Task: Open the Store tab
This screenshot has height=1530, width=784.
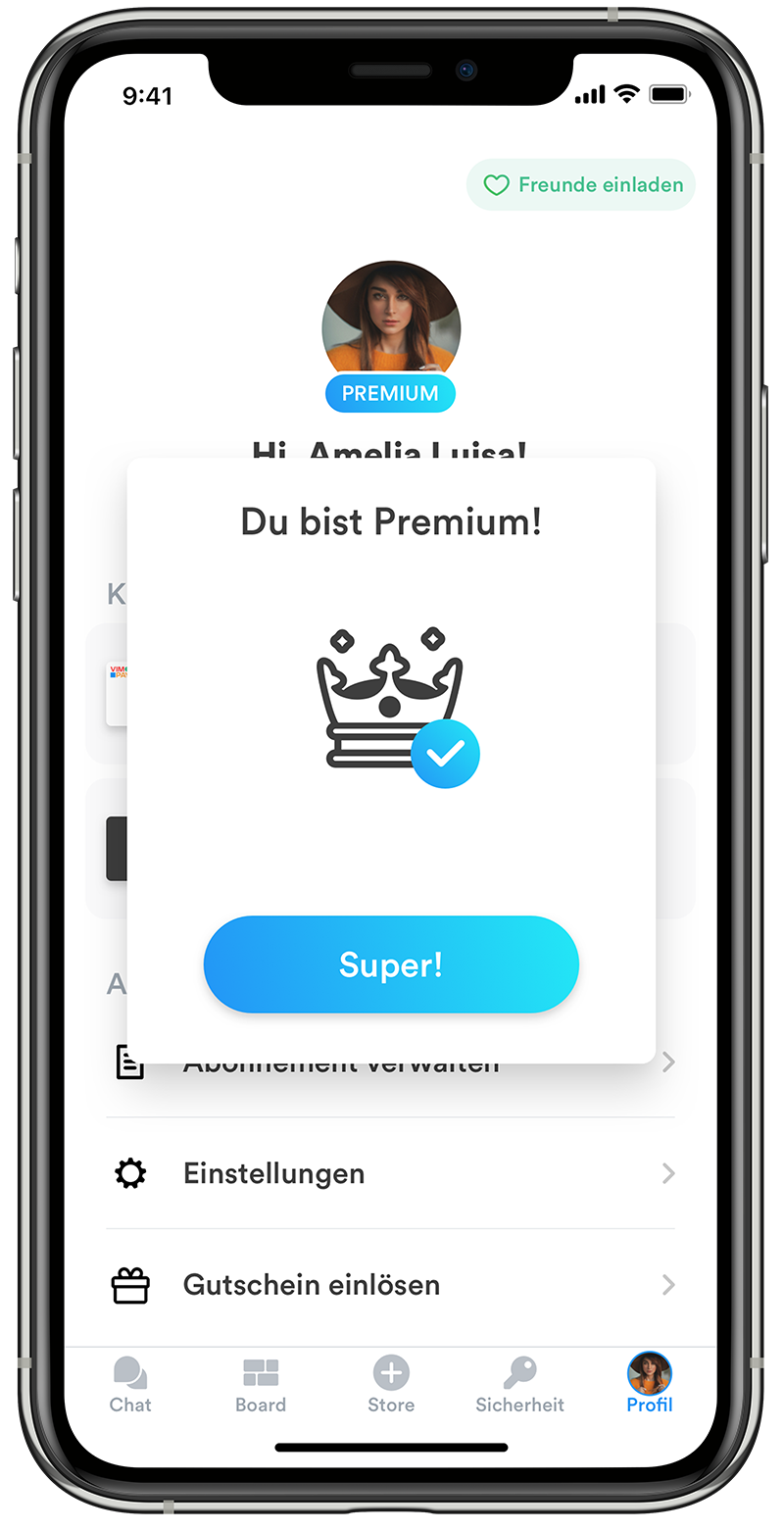Action: 391,1384
